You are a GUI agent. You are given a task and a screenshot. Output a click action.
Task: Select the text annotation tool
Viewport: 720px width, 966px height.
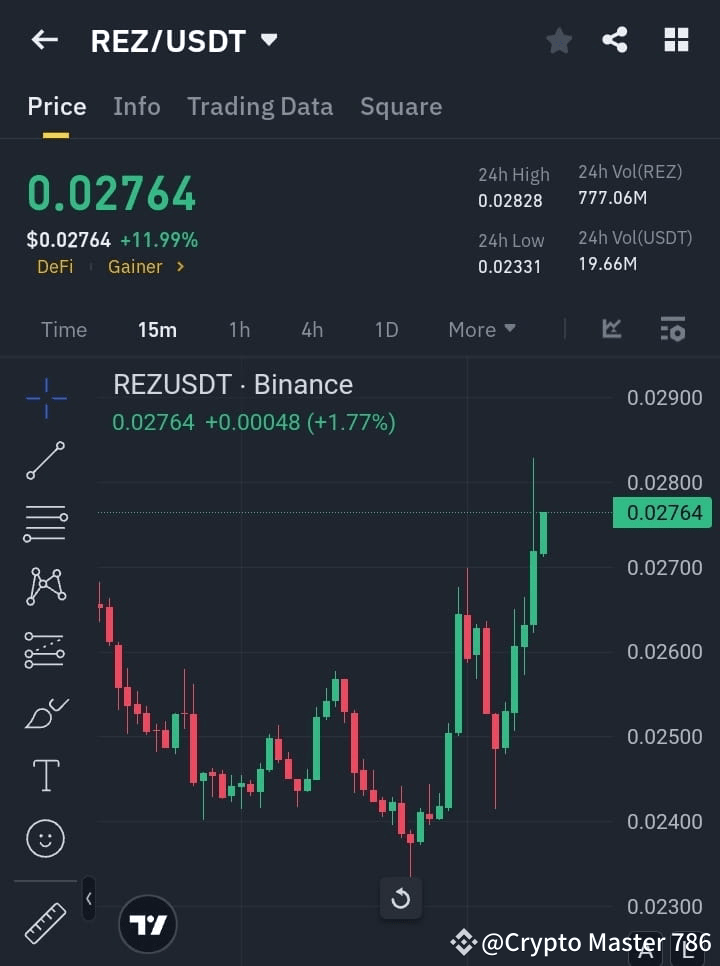tap(45, 775)
